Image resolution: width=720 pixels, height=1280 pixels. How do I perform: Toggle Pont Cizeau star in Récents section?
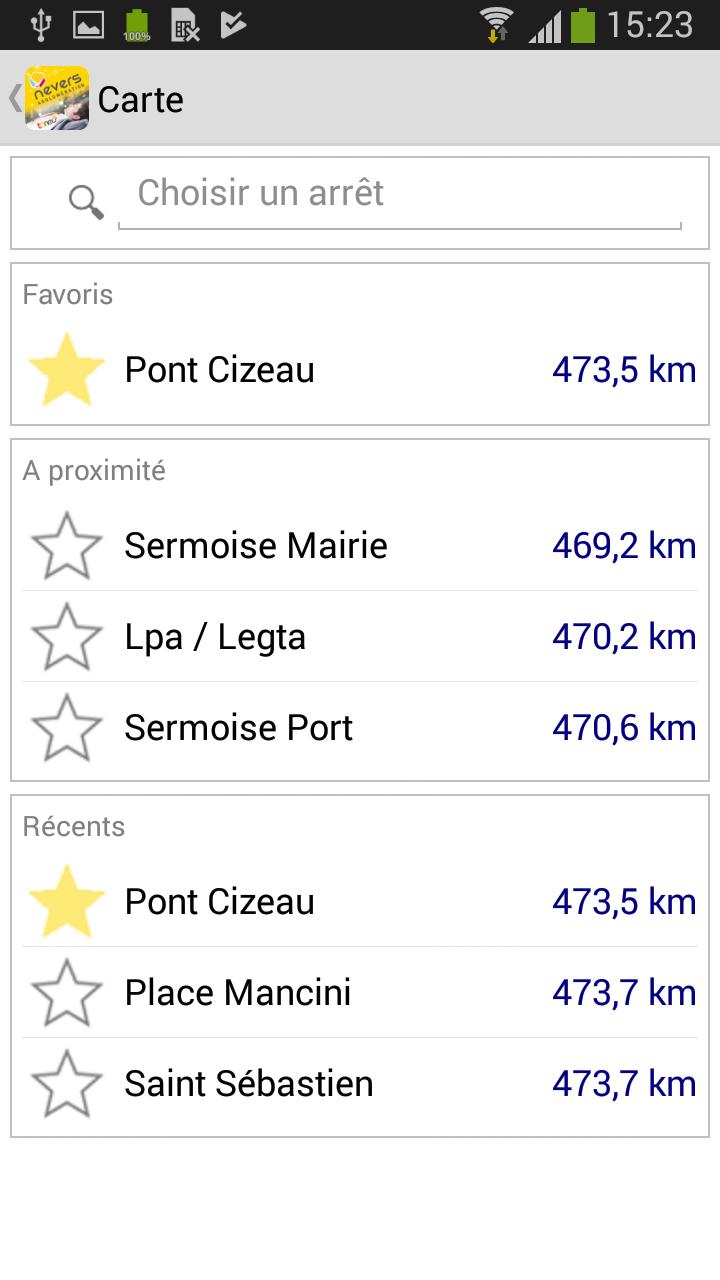point(67,902)
